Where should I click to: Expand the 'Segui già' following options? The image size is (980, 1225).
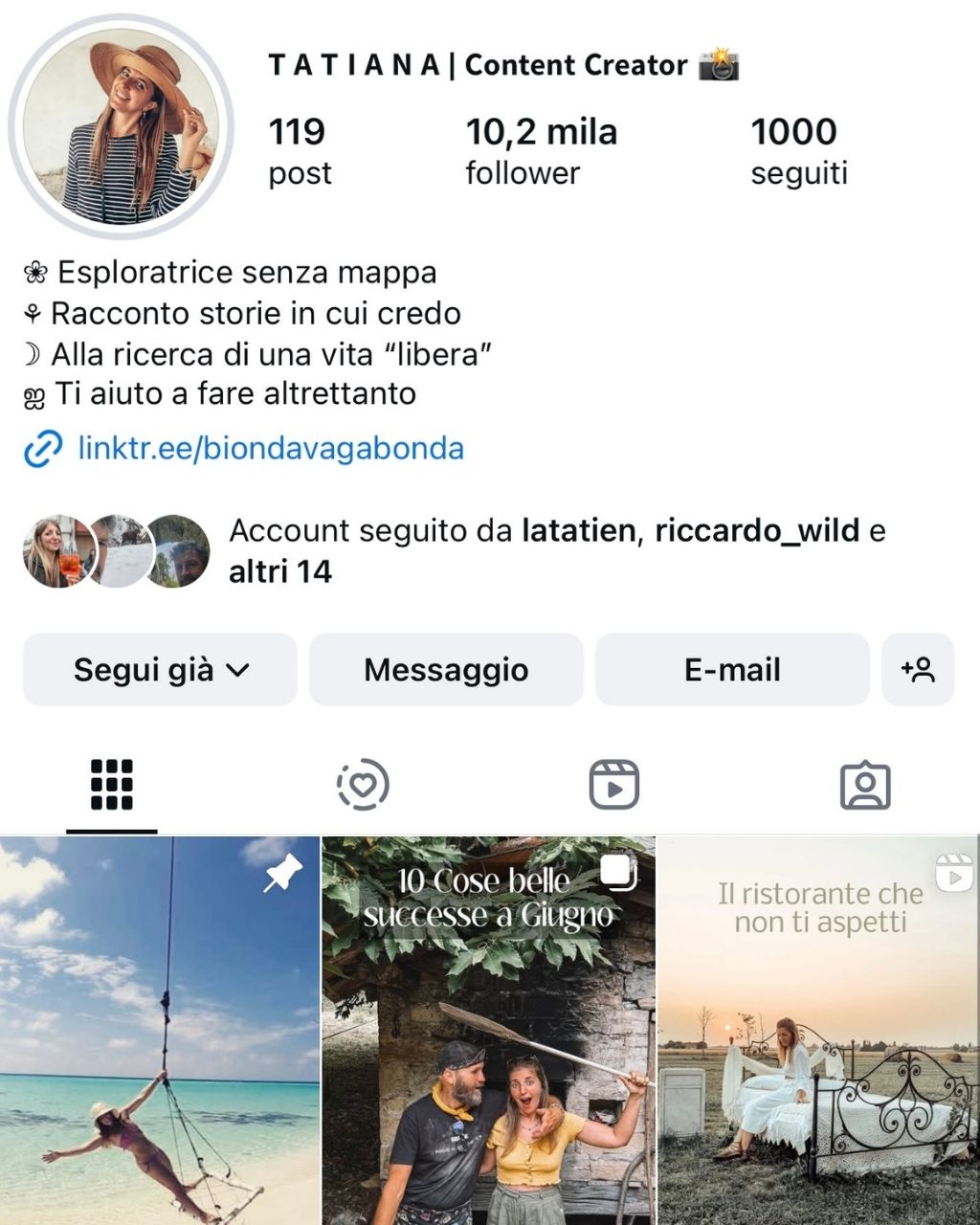click(x=160, y=669)
